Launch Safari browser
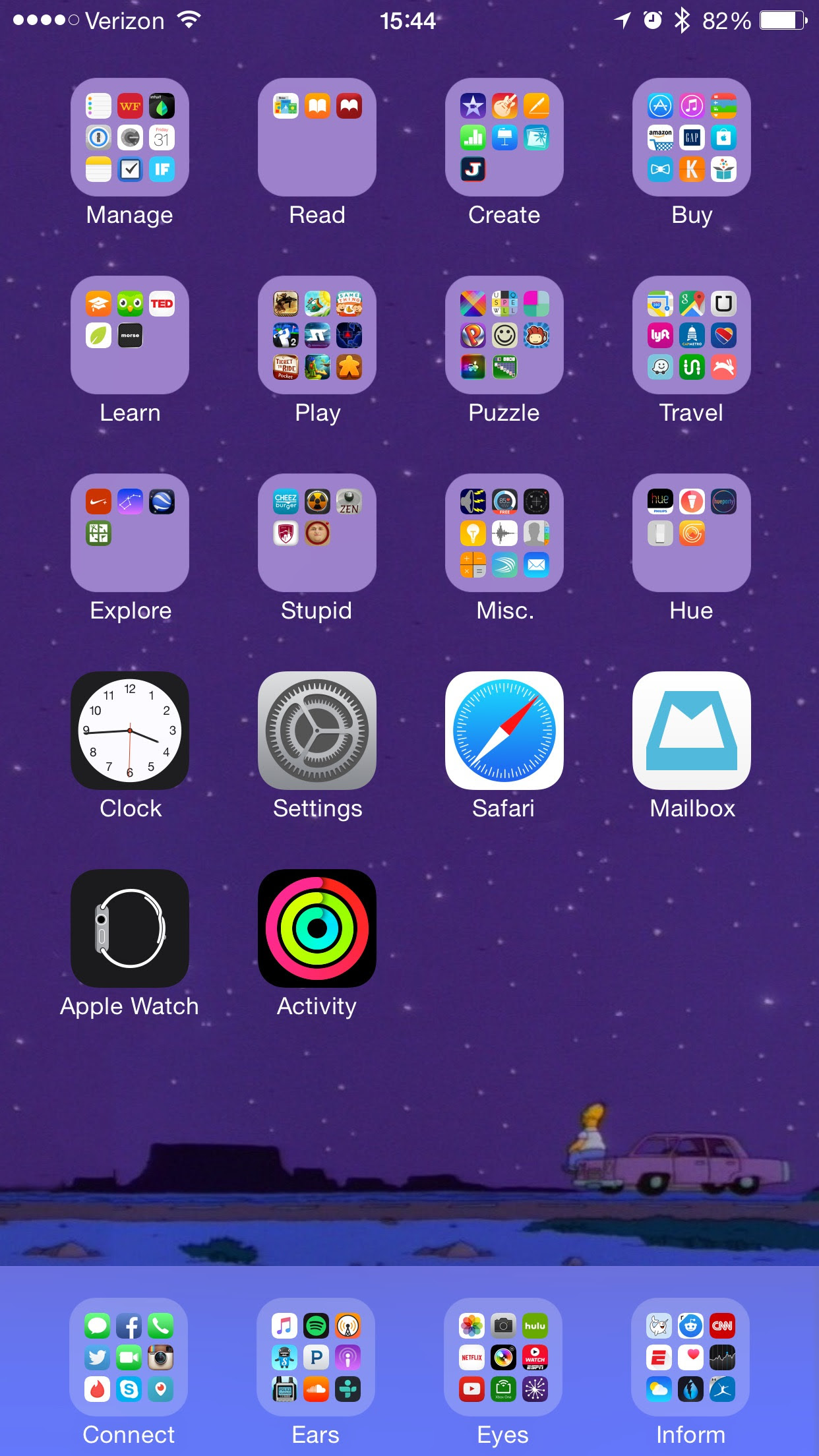The width and height of the screenshot is (819, 1456). pos(504,731)
